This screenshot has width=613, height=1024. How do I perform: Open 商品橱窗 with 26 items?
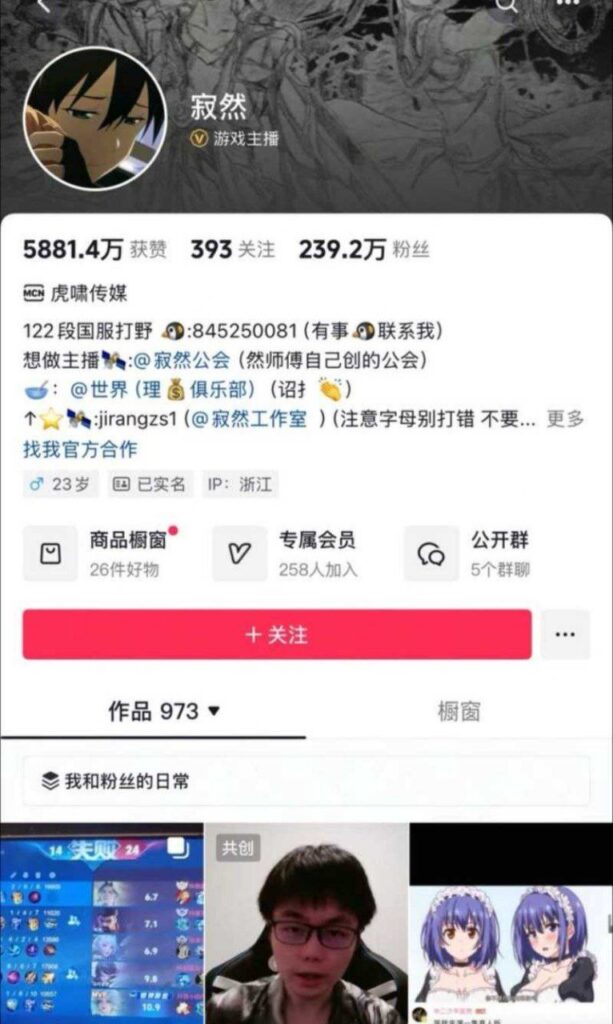click(100, 554)
